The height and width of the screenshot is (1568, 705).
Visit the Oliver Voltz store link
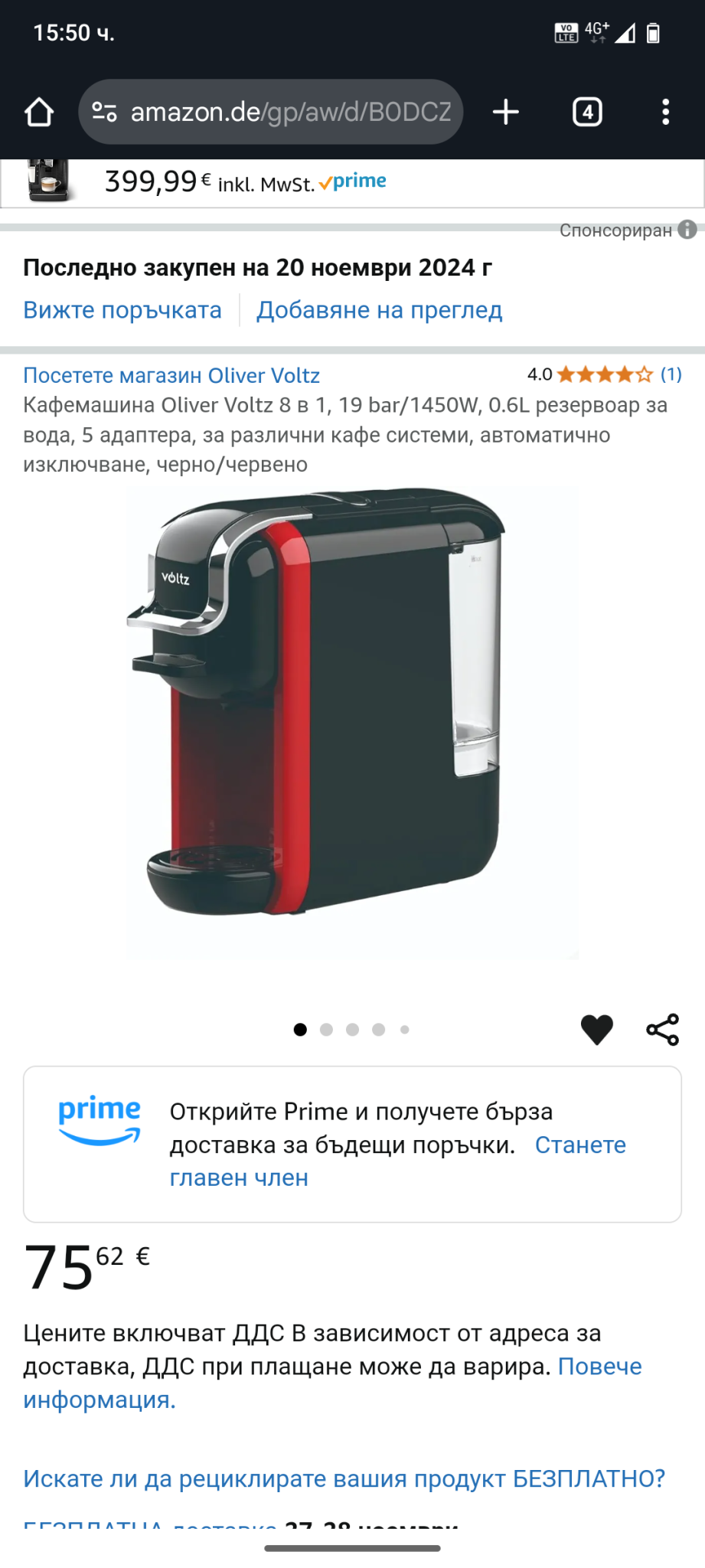[x=171, y=375]
